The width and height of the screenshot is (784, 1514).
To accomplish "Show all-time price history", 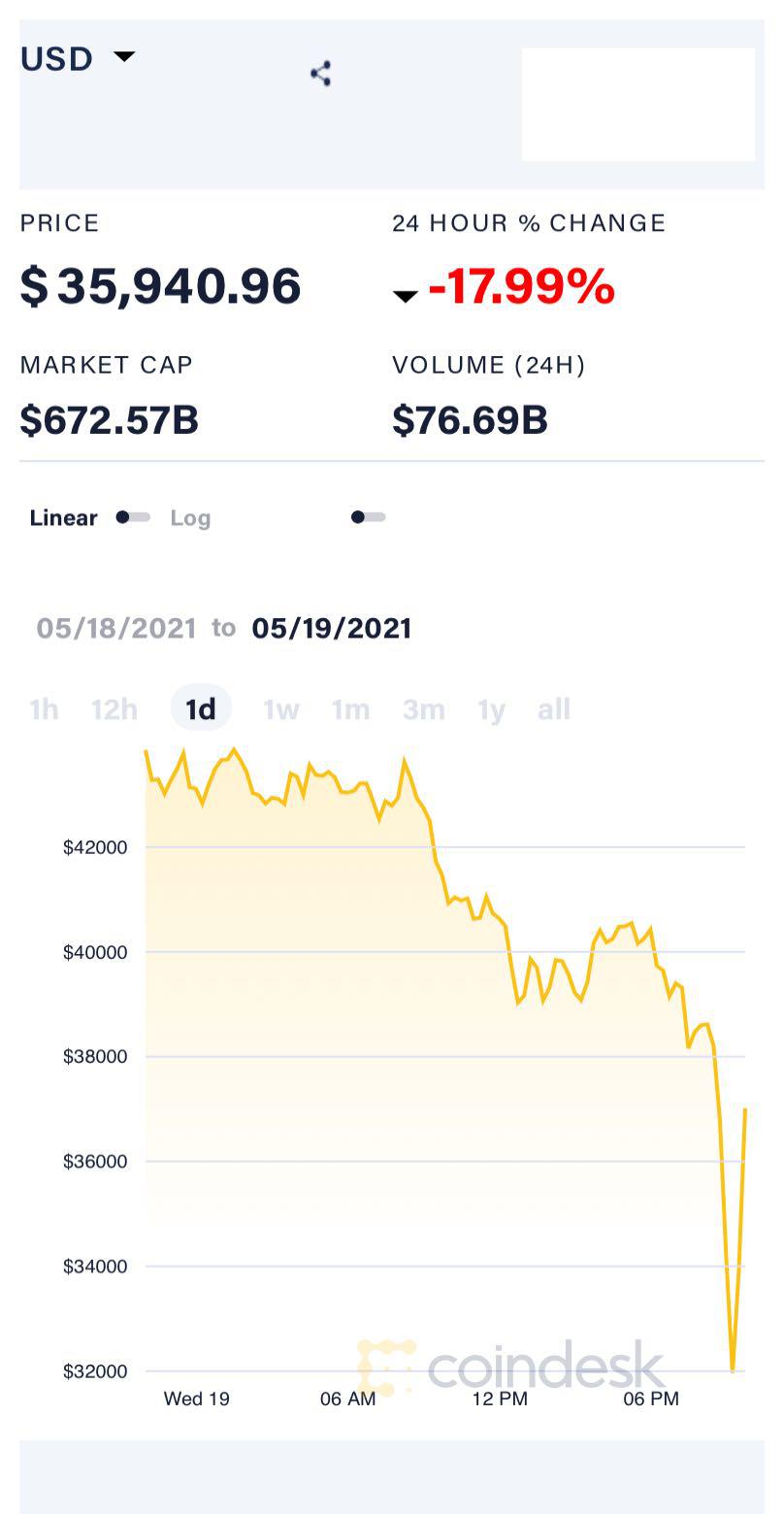I will coord(554,709).
